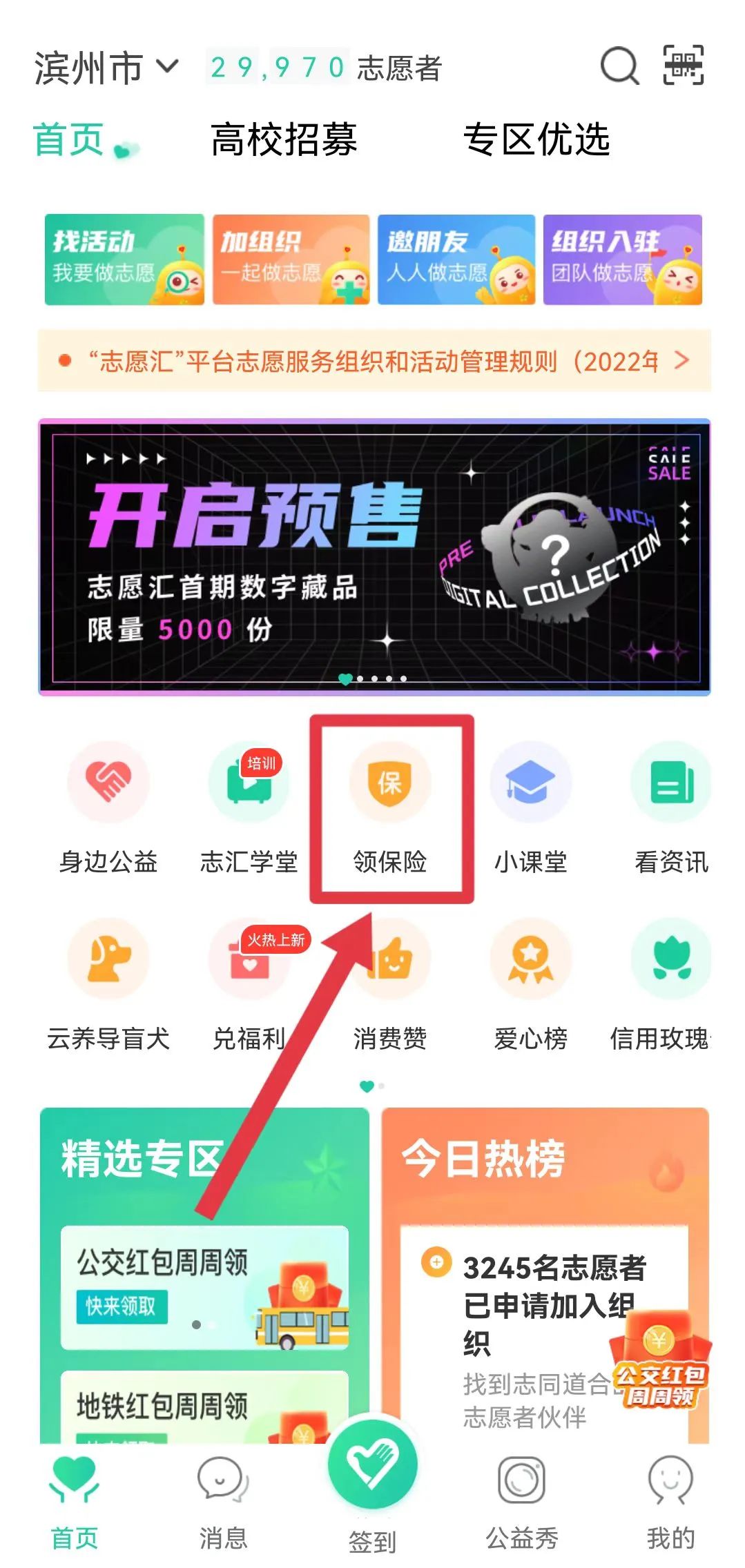Tap 快来领取 on 公交红包周周领
The image size is (745, 1568).
coord(122,1306)
